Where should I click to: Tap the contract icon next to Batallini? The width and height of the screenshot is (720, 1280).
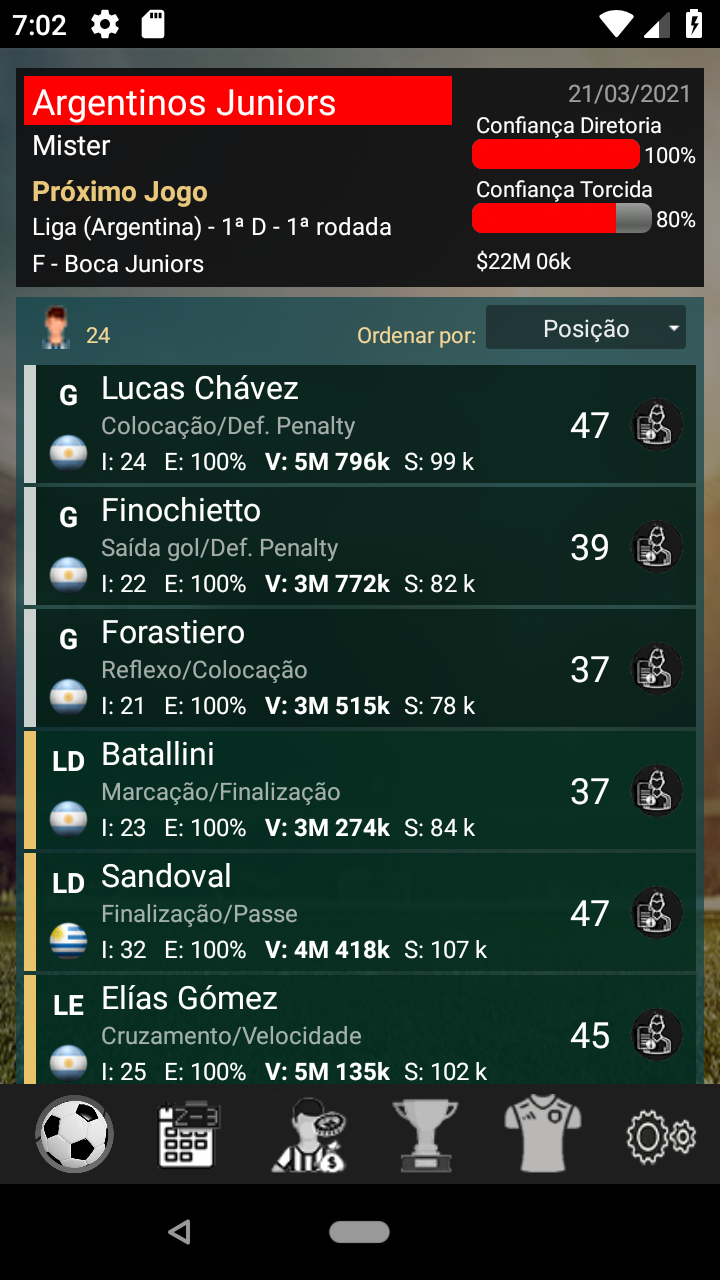point(657,791)
